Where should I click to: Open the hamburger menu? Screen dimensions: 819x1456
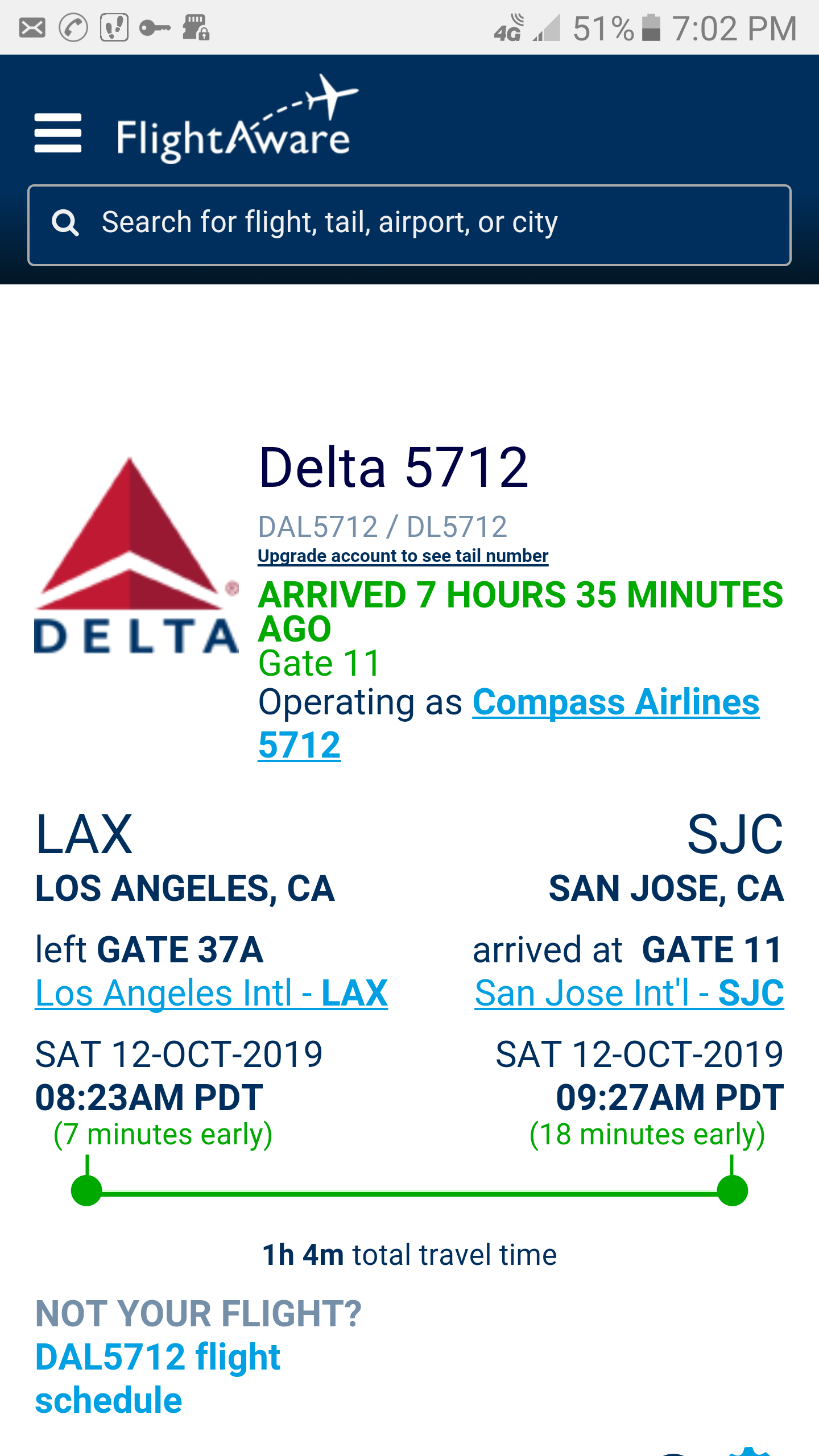(x=57, y=133)
